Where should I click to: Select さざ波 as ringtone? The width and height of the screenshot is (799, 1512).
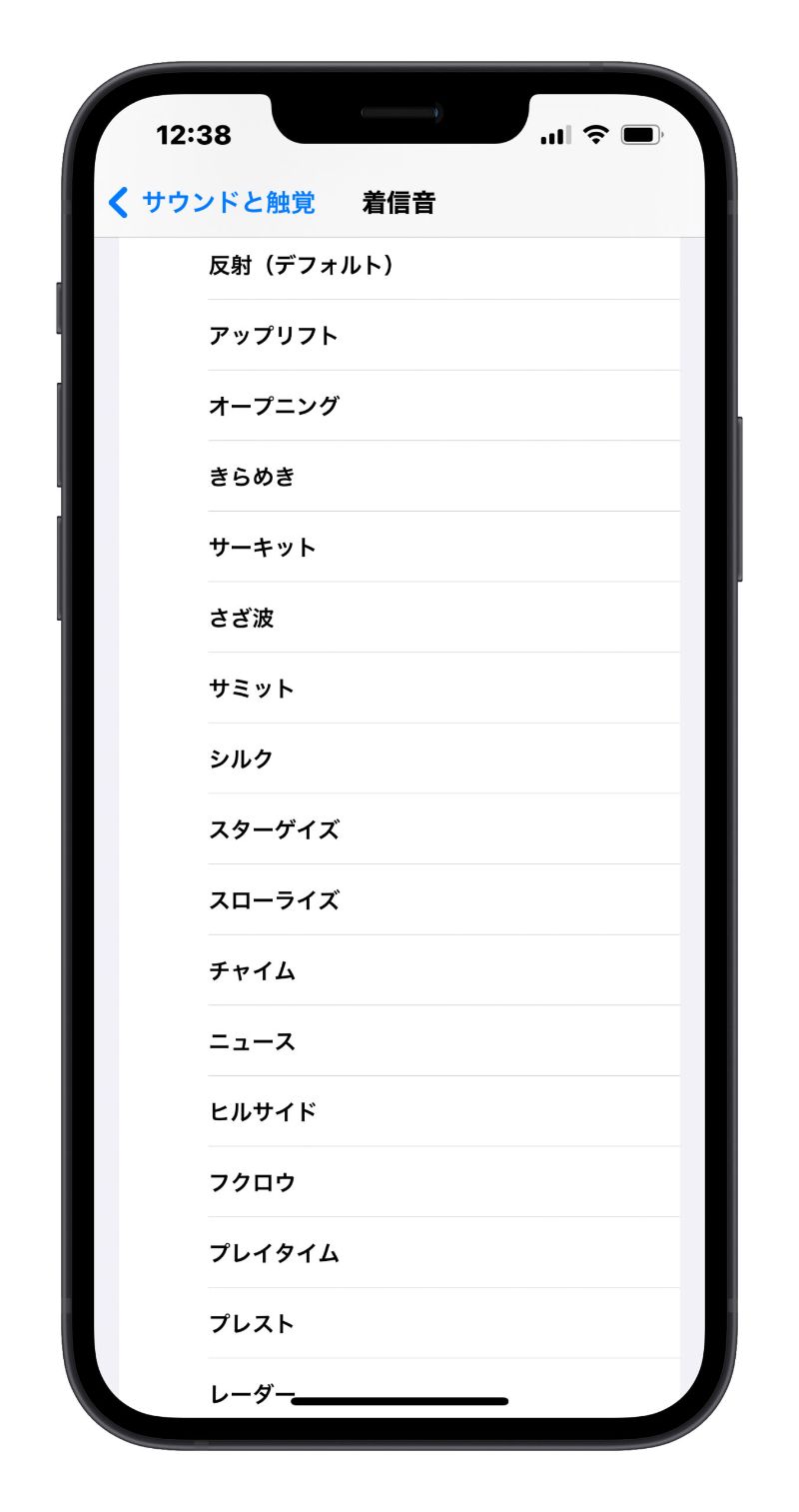(x=399, y=618)
